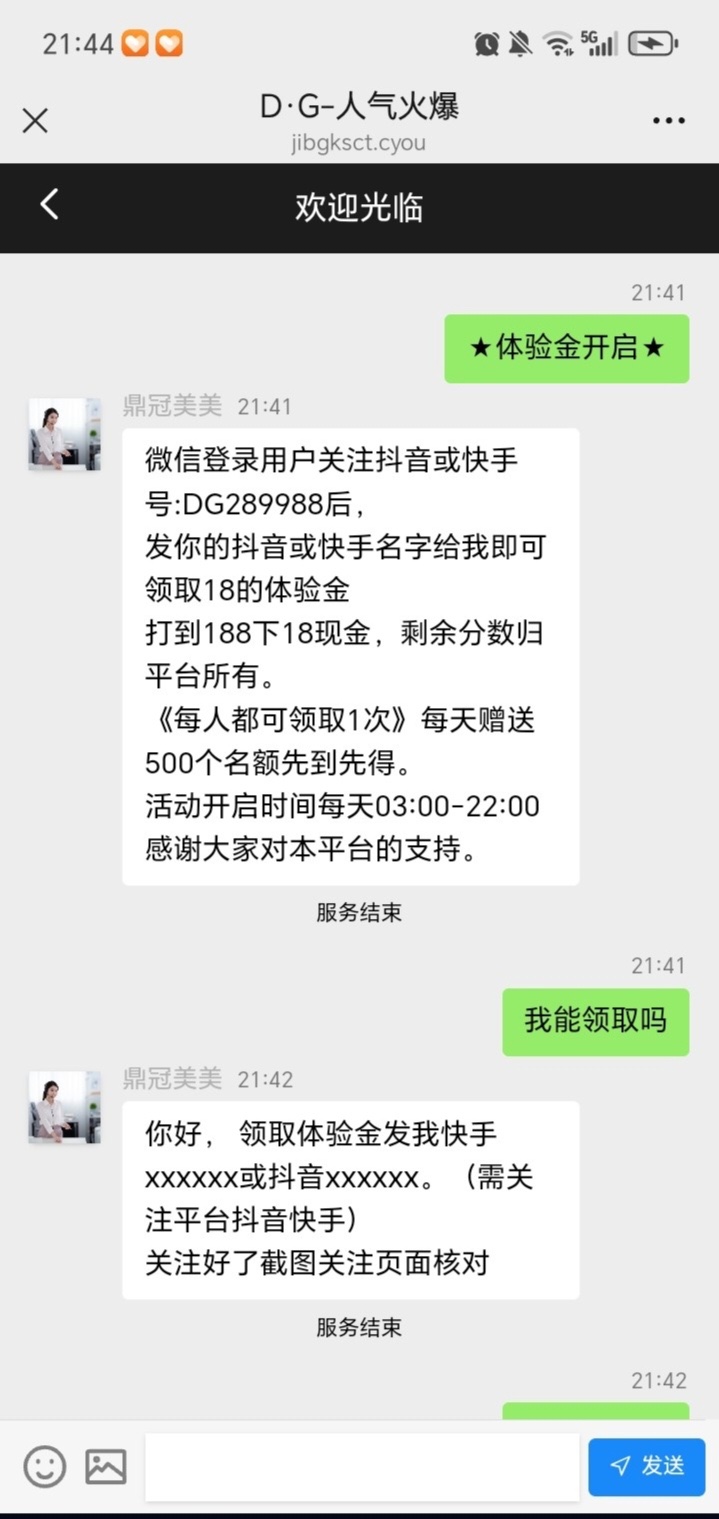Go back using the header arrow
Screen dimensions: 719x1519
pyautogui.click(x=49, y=205)
